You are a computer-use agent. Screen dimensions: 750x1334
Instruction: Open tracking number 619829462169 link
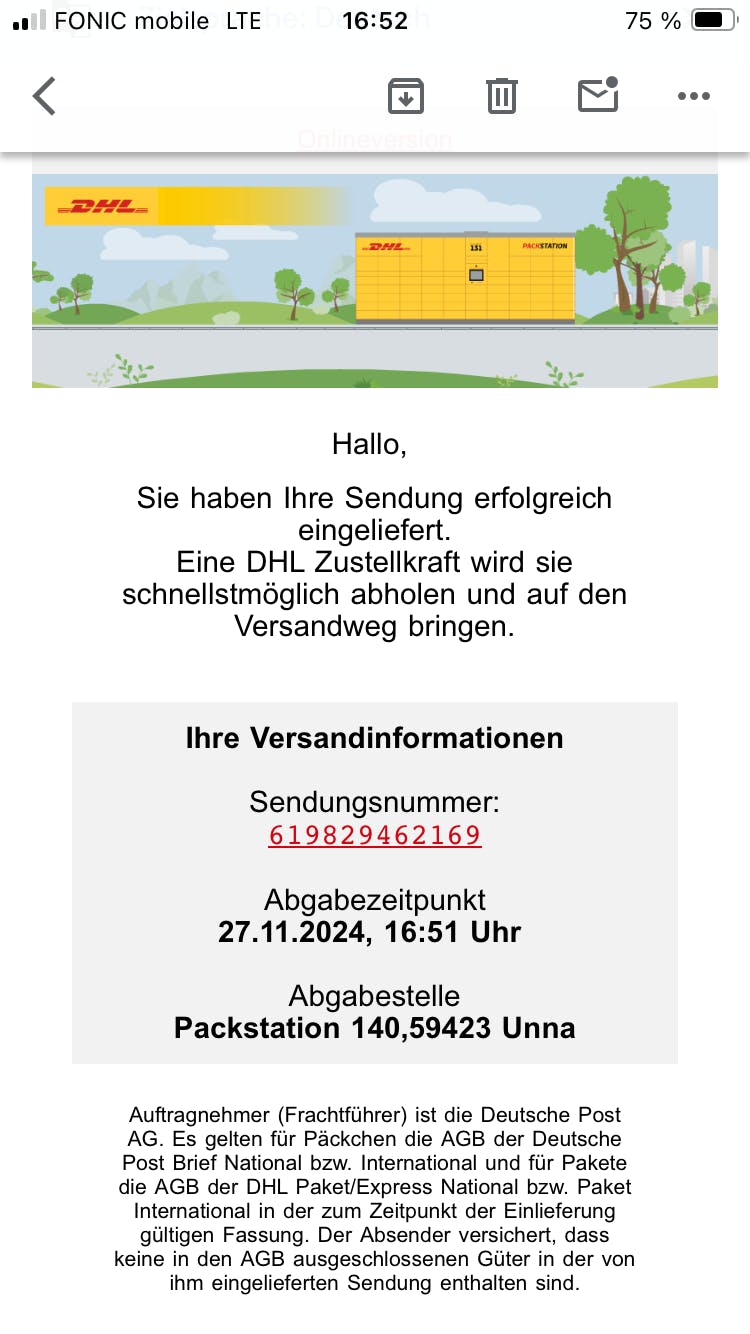(375, 835)
